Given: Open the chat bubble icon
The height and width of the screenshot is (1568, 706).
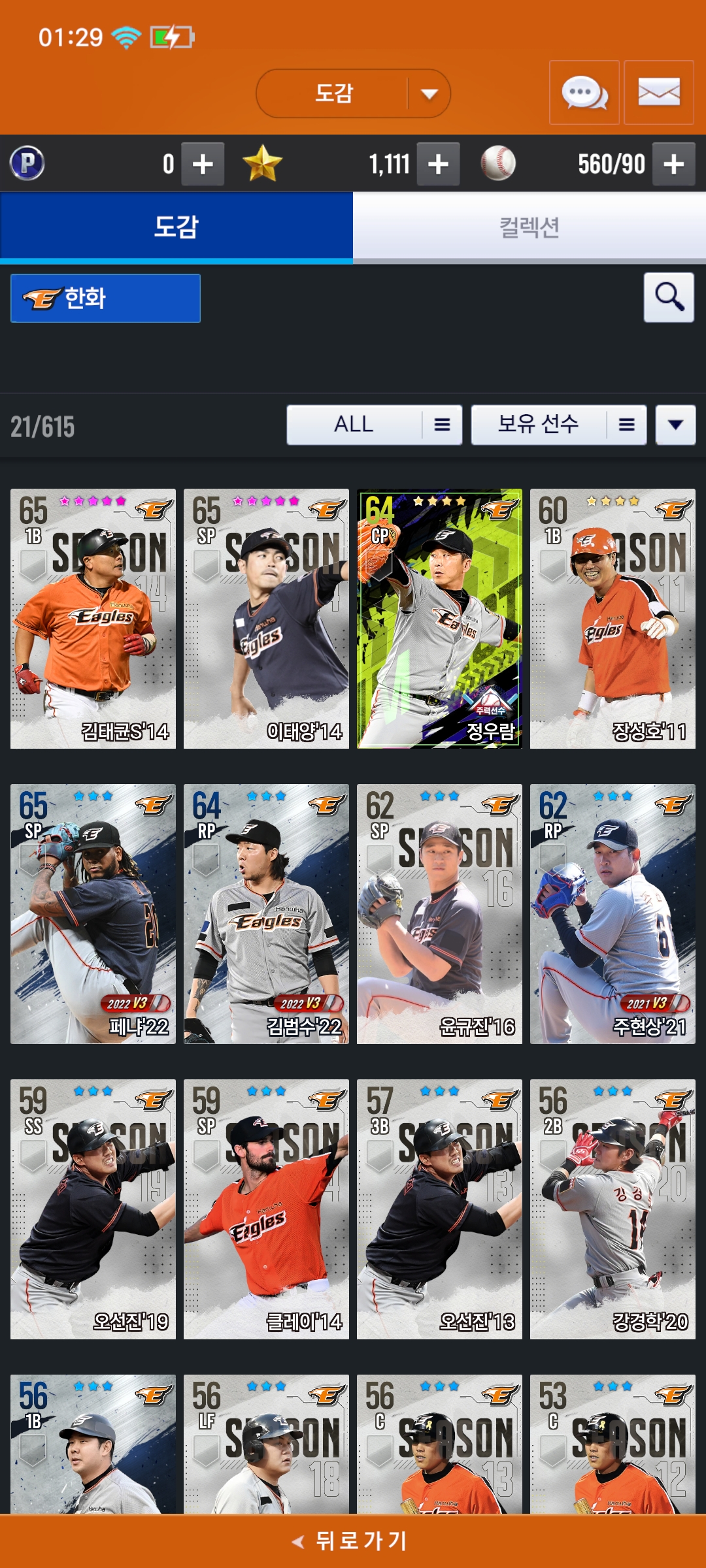Looking at the screenshot, I should pos(584,93).
